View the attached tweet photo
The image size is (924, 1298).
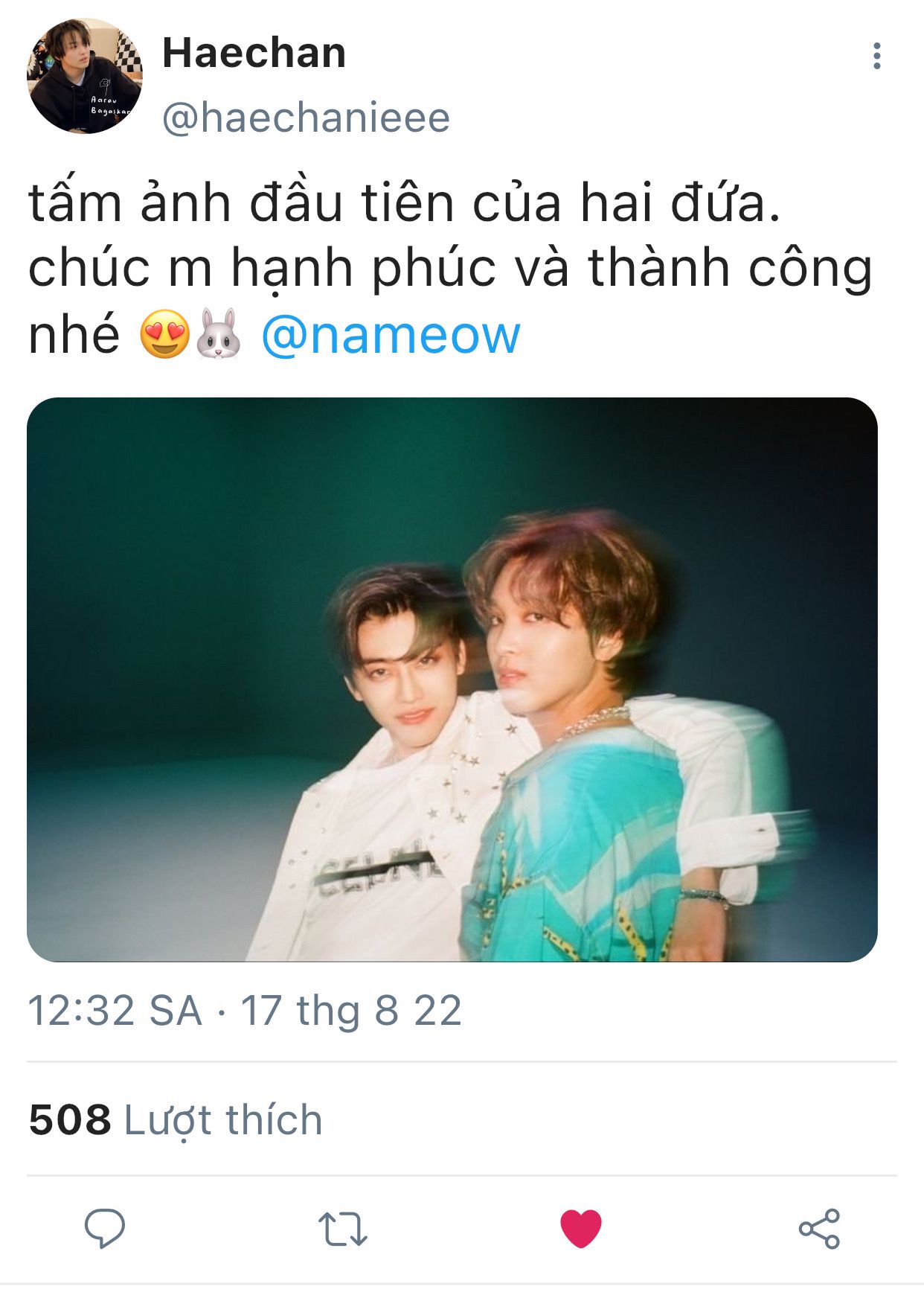click(452, 679)
